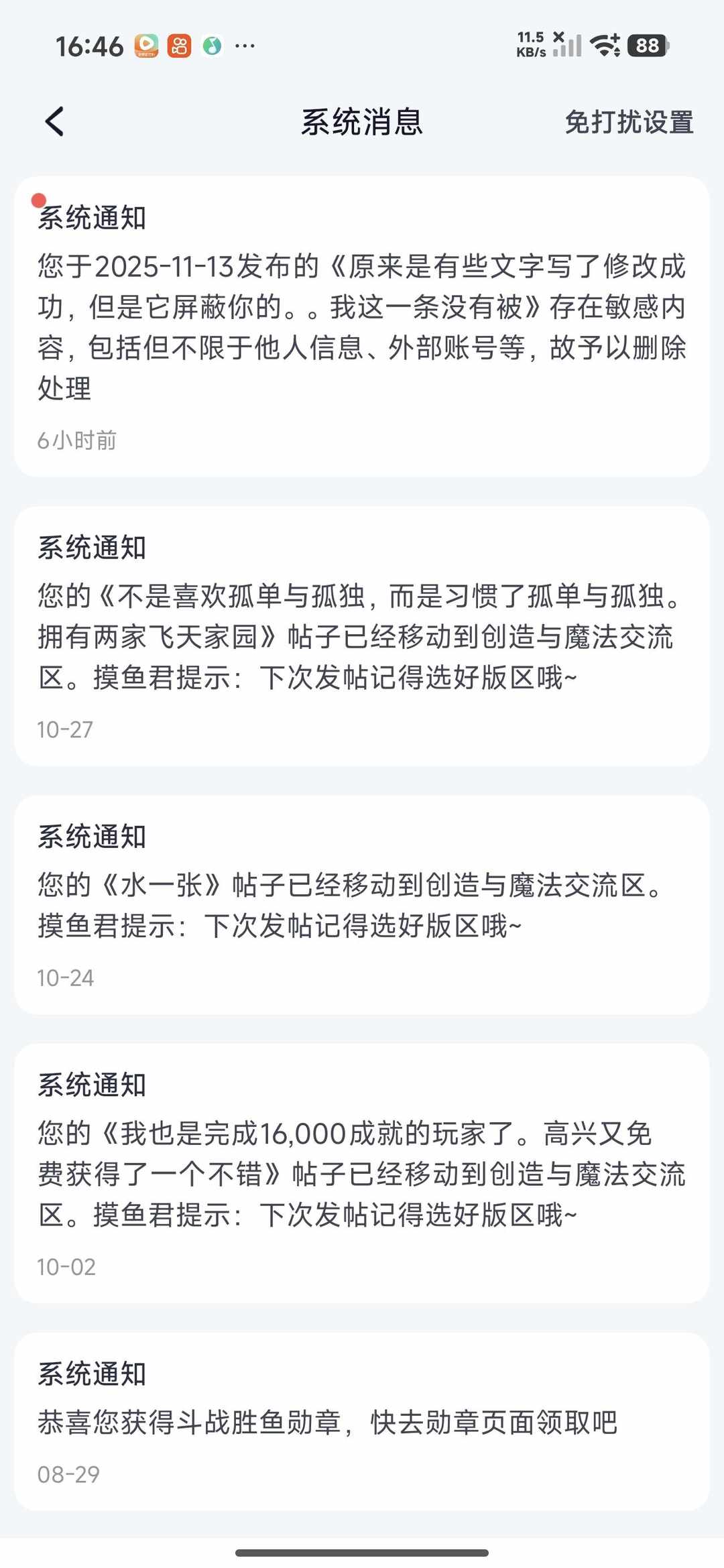Tap the red unread dot on the top notification
Screen dimensions: 724x1568
[x=39, y=199]
